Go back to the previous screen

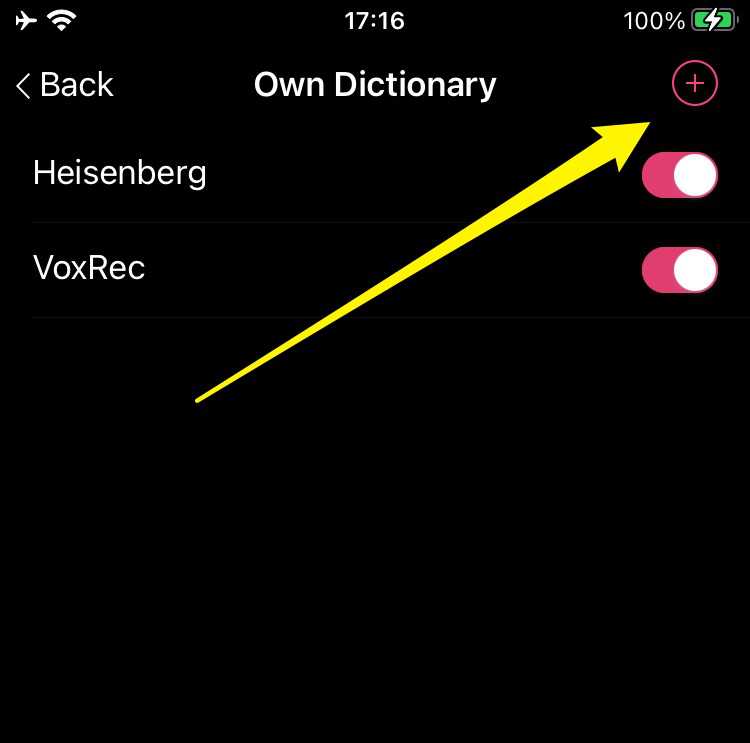point(65,85)
